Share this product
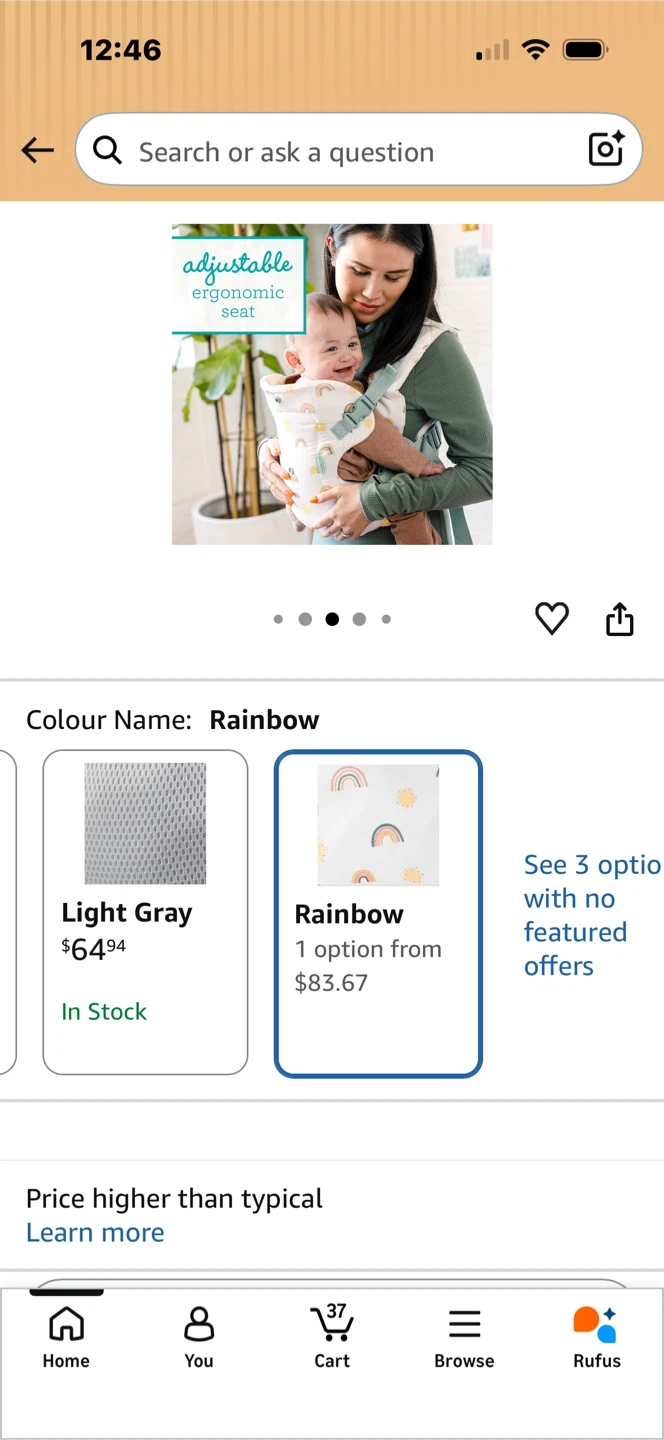This screenshot has width=664, height=1440. pyautogui.click(x=620, y=619)
